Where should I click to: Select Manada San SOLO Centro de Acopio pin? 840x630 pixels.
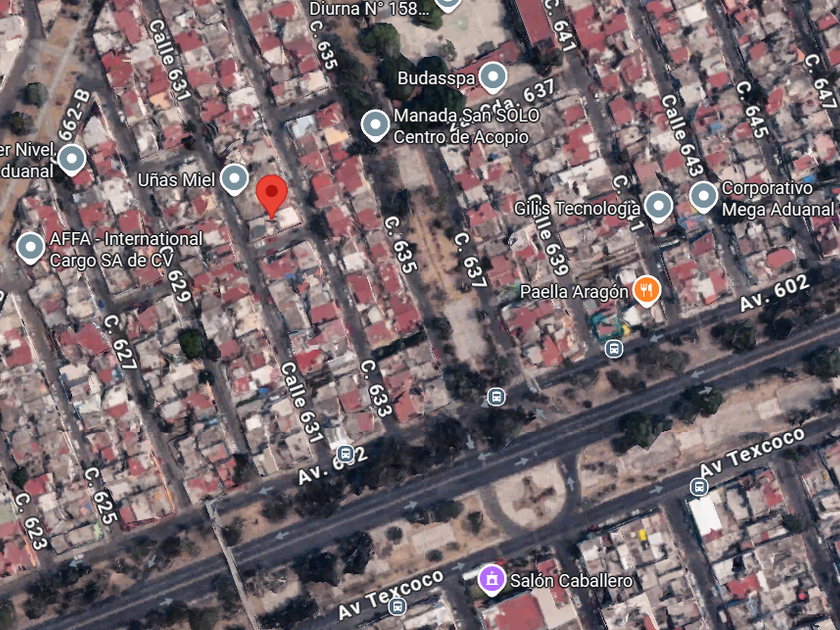[375, 124]
